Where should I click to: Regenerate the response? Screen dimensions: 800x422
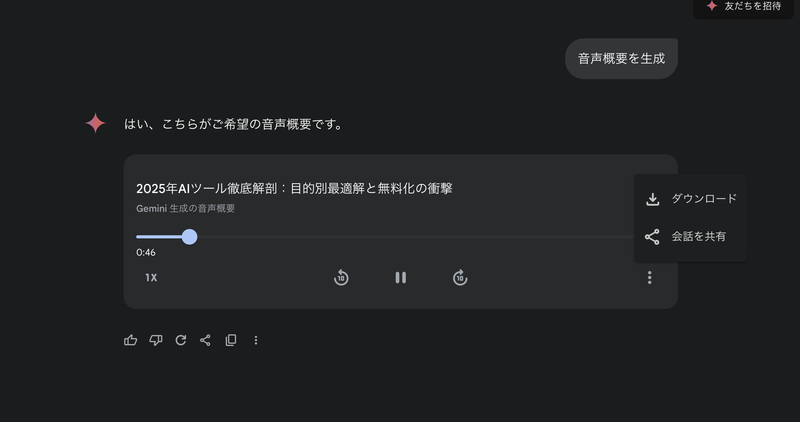[181, 340]
